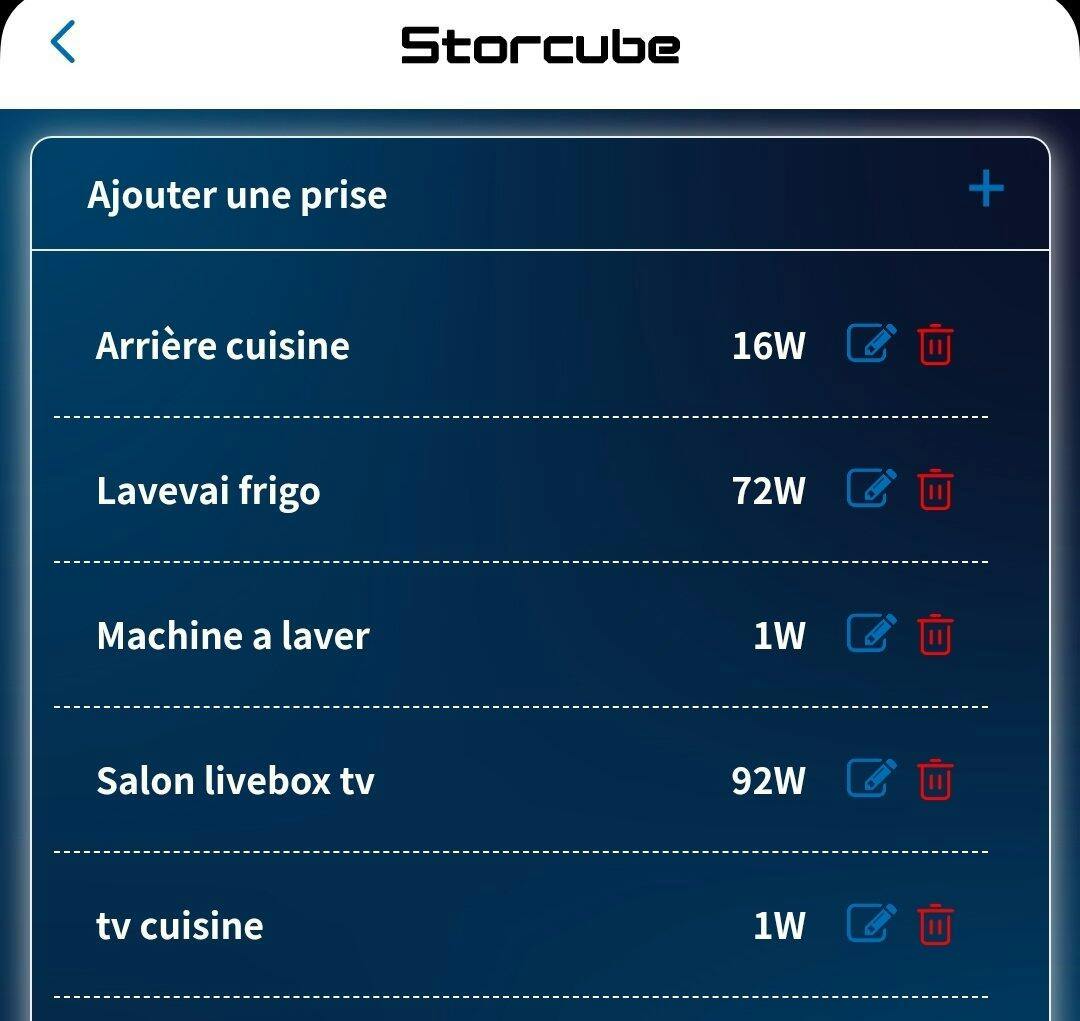This screenshot has width=1080, height=1021.
Task: Edit the Lavevai frigo plug
Action: pyautogui.click(x=870, y=489)
